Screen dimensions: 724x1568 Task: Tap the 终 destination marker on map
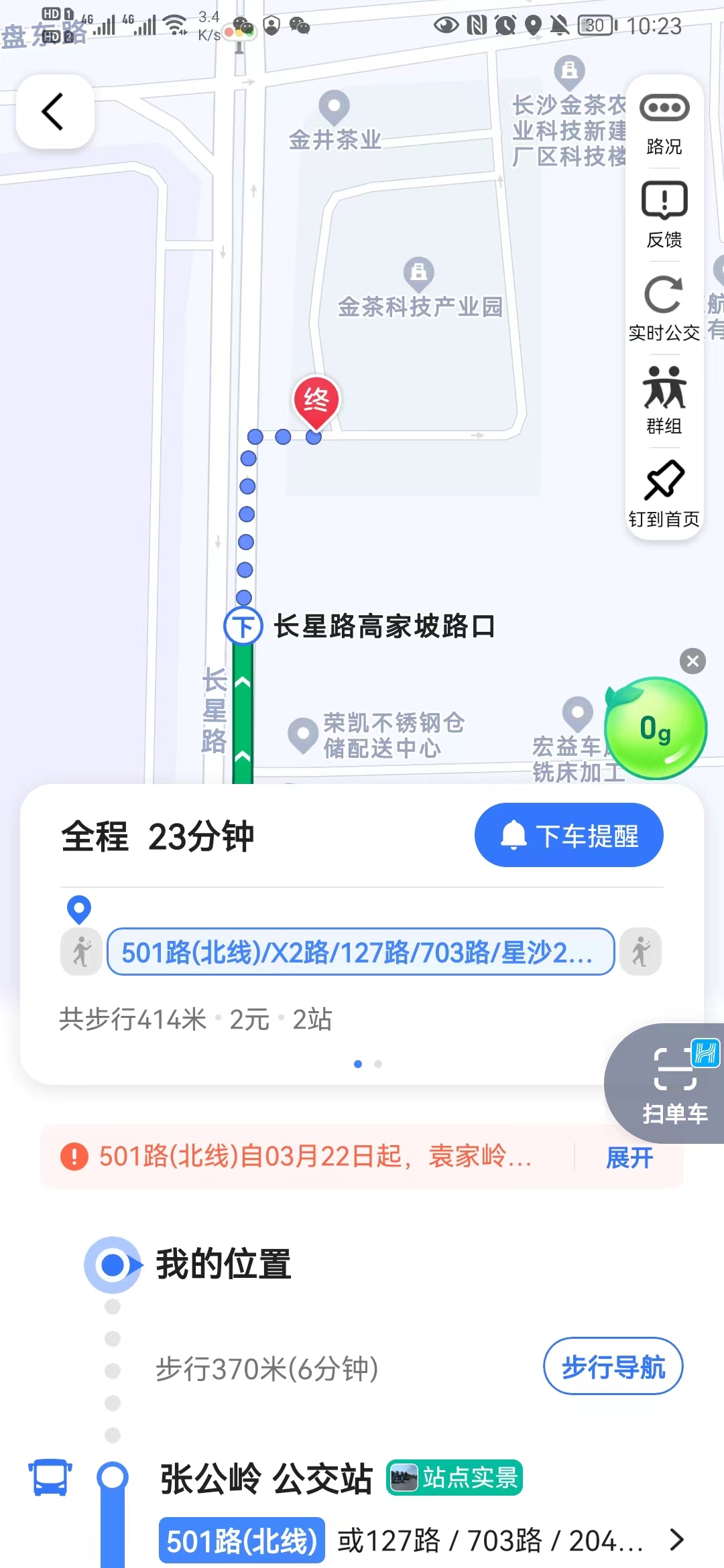[316, 401]
